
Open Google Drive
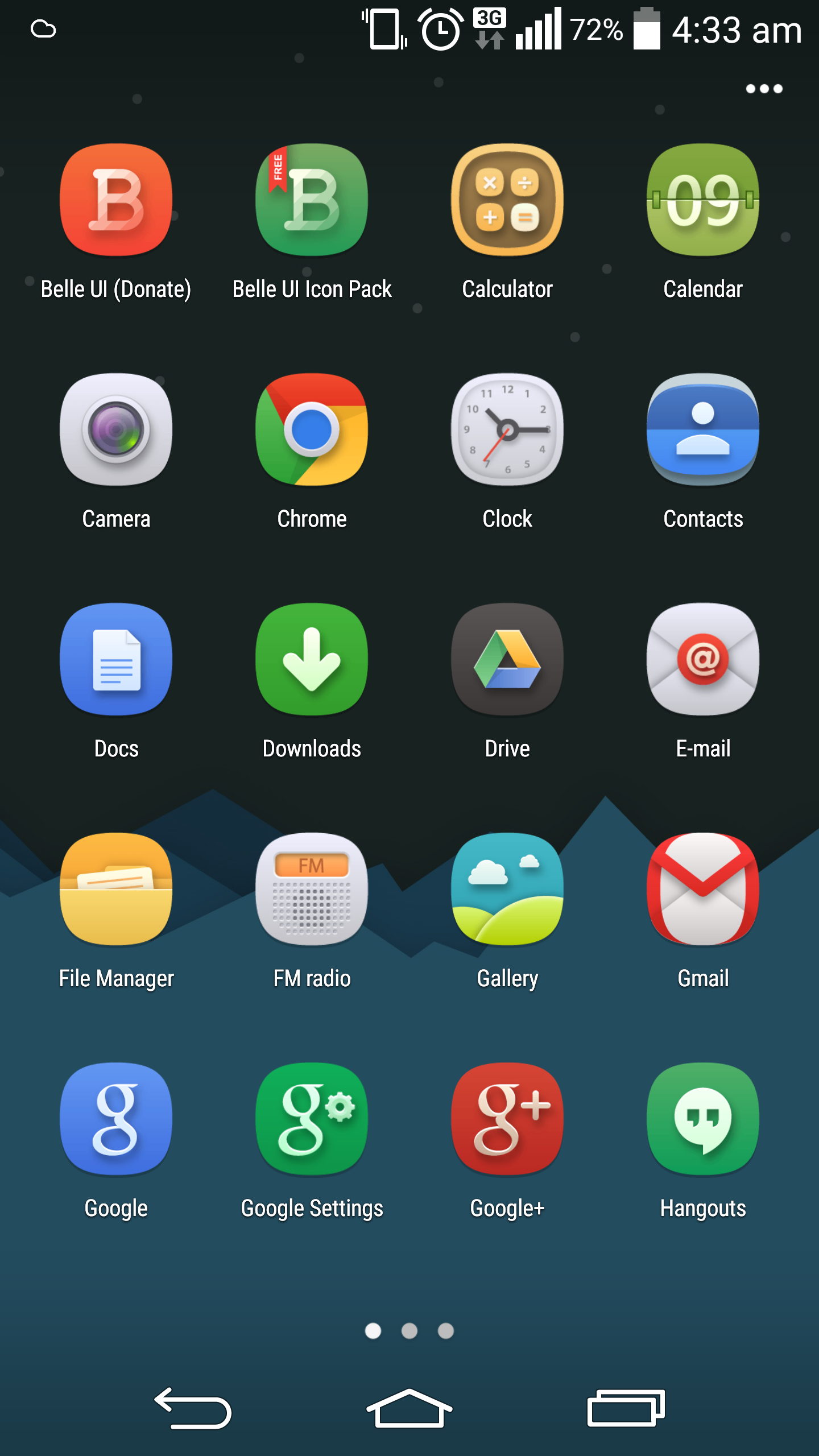[x=507, y=660]
